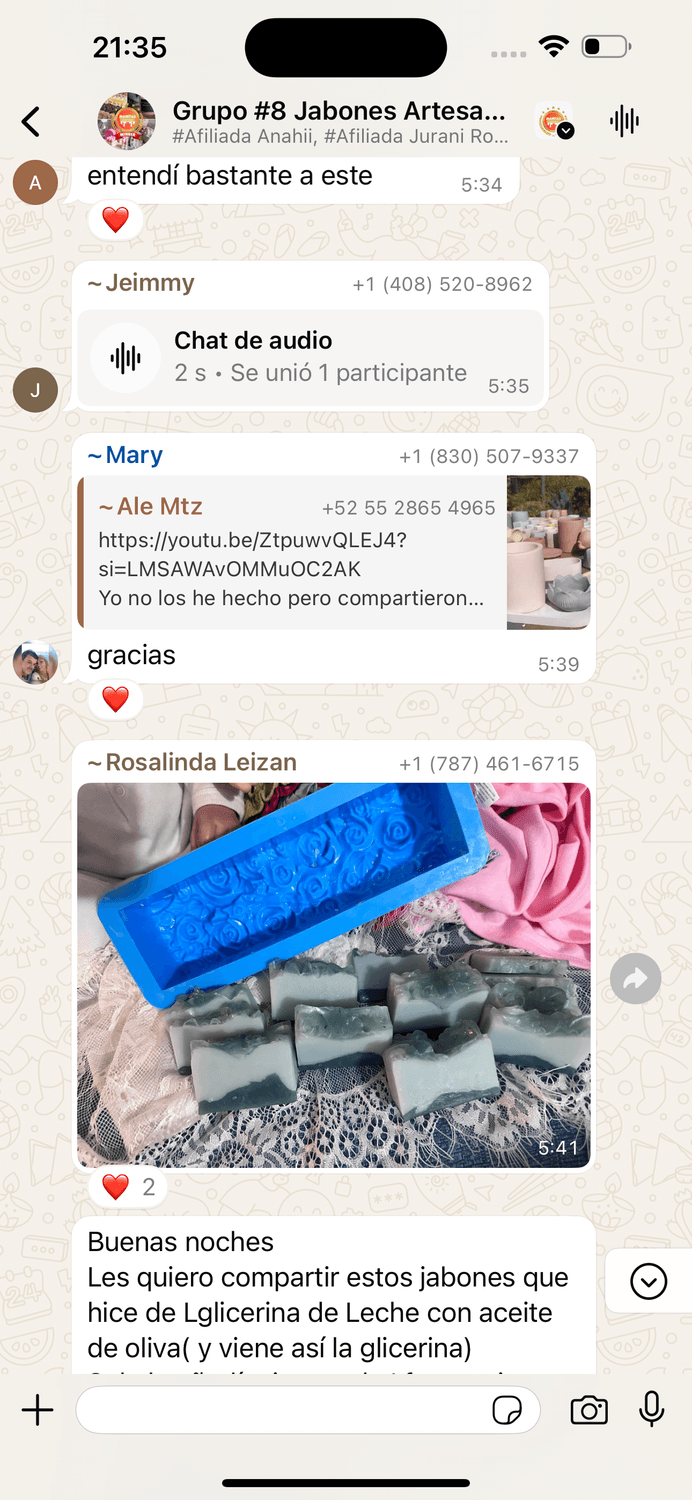Open the sticker picker
Screen dimensions: 692x1500
point(507,1410)
